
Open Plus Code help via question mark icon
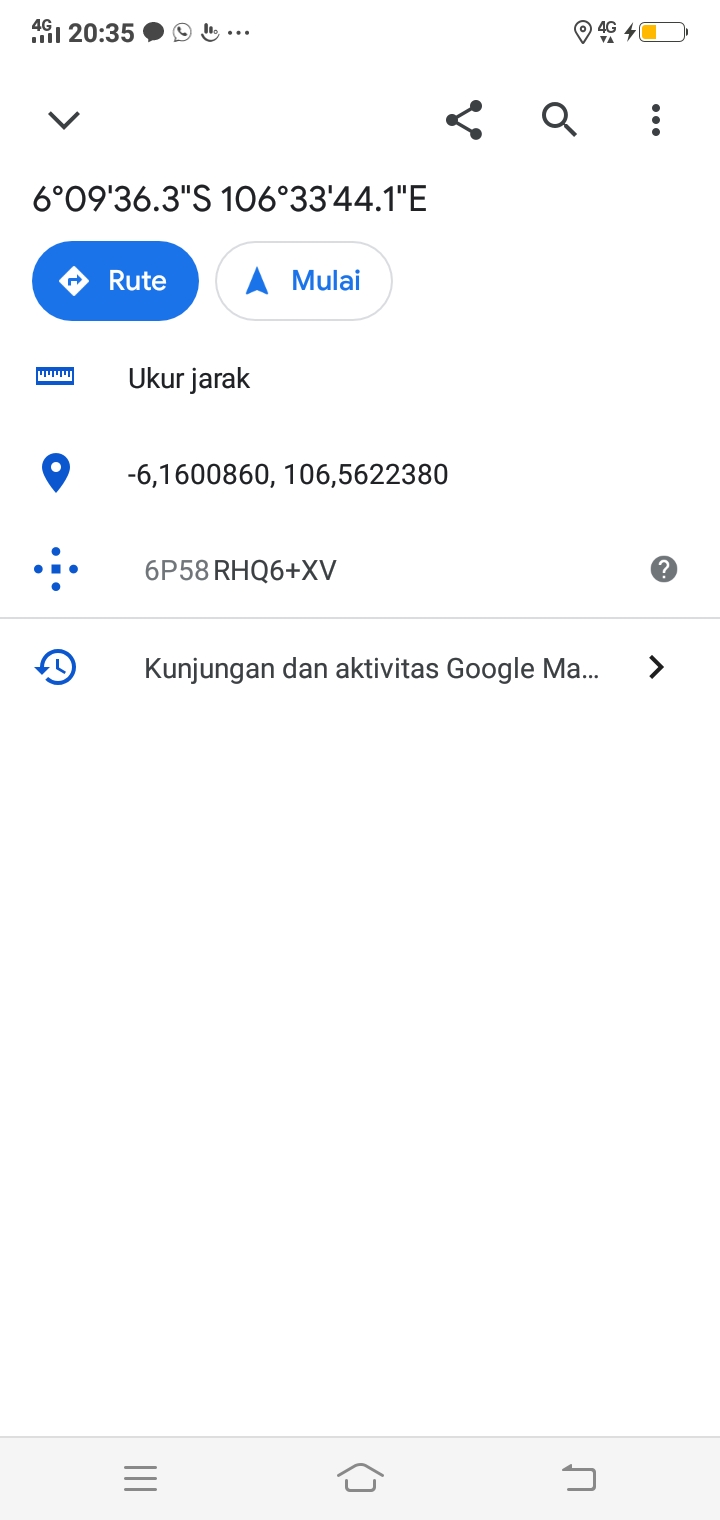[x=663, y=568]
